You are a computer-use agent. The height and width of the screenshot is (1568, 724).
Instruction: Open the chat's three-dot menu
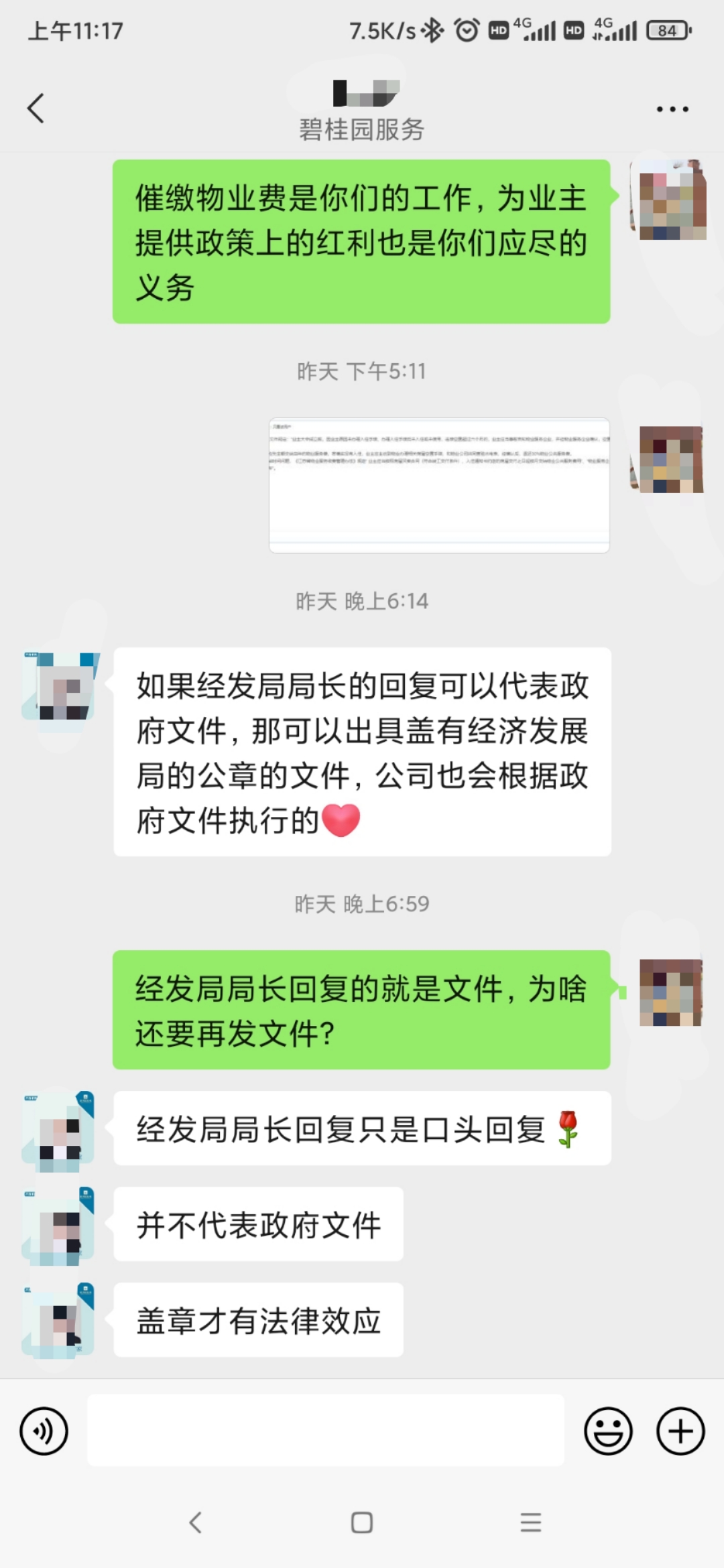pyautogui.click(x=672, y=109)
